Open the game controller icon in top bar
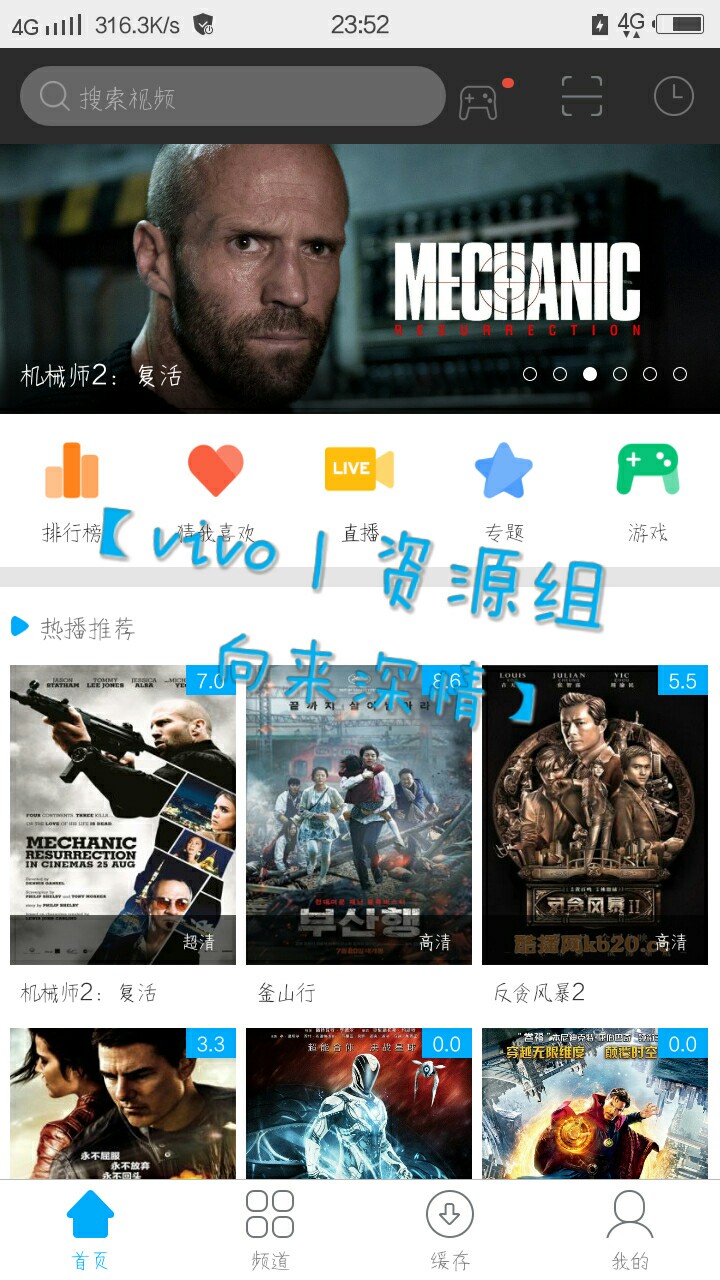 [479, 99]
